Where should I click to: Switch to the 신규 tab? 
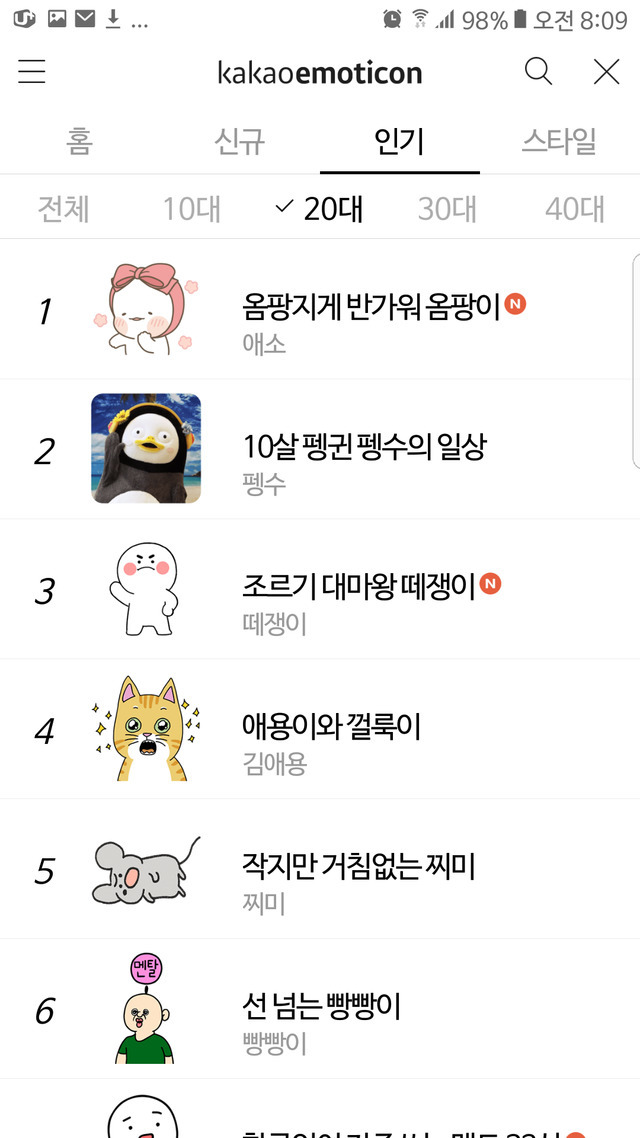tap(240, 142)
